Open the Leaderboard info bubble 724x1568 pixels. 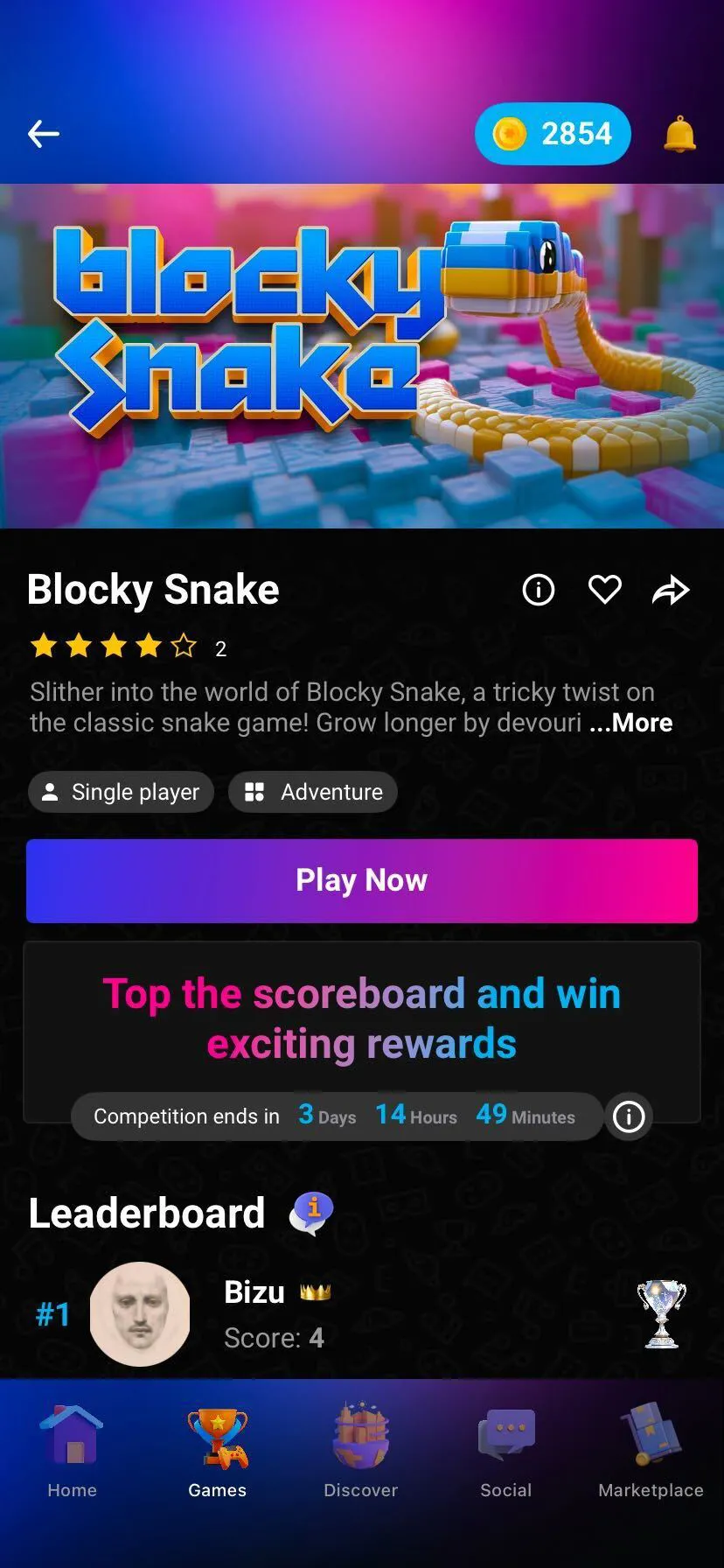click(312, 1213)
